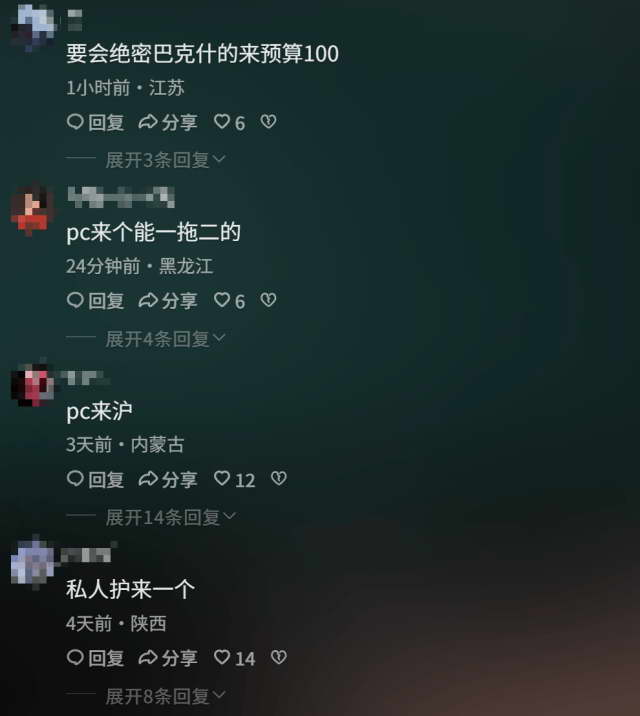Viewport: 640px width, 716px height.
Task: Reply to the pc来沪 comment
Action: (96, 480)
